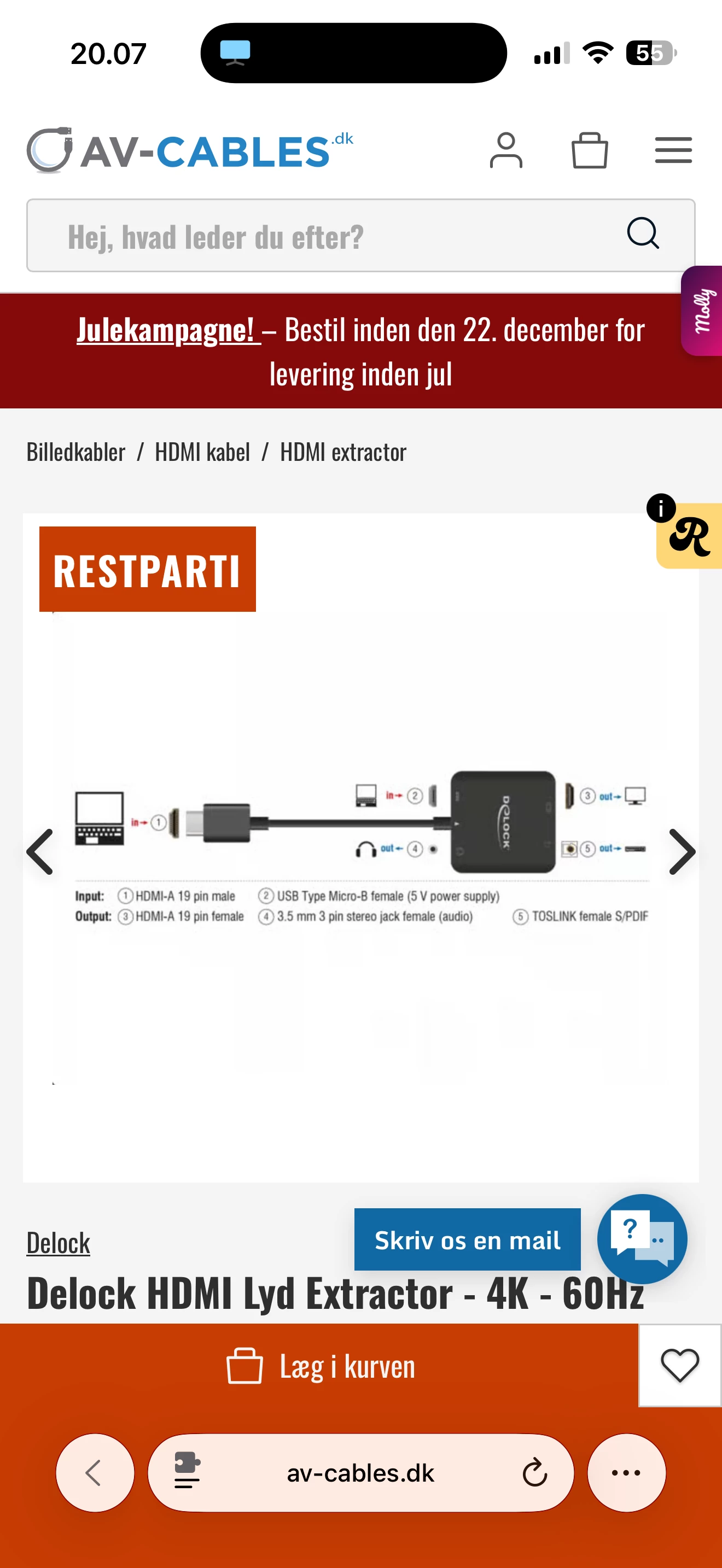Open the hamburger menu

click(673, 150)
